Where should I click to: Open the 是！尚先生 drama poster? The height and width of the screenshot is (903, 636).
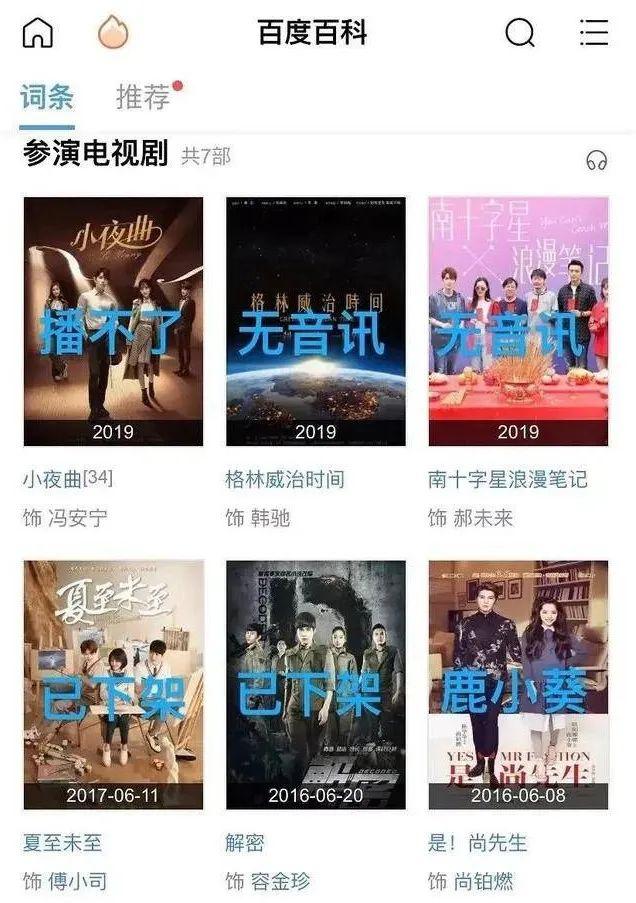(x=518, y=684)
